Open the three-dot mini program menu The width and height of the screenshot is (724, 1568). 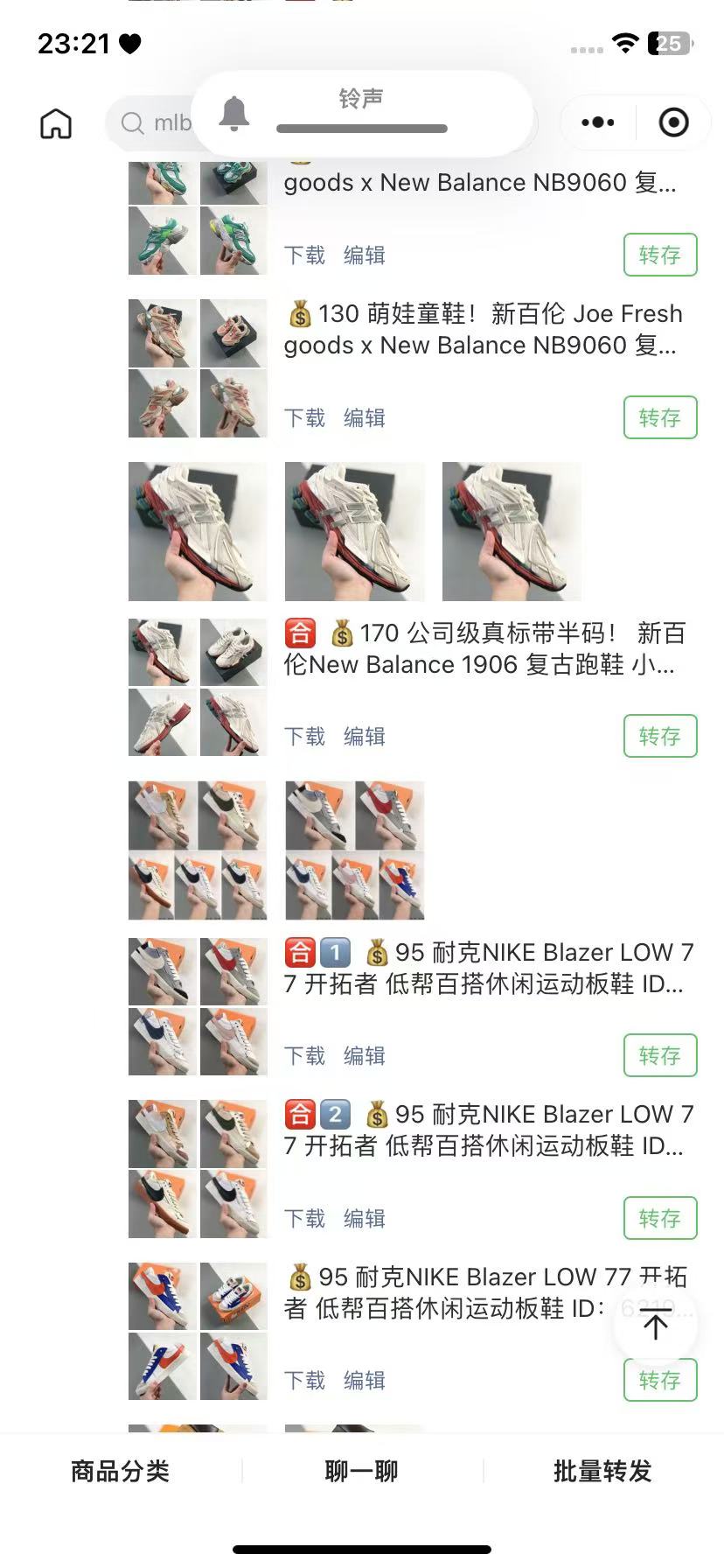598,122
